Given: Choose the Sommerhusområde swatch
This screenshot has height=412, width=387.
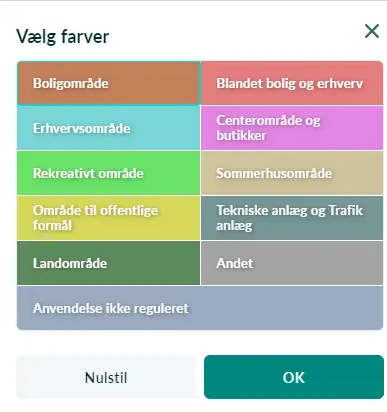Looking at the screenshot, I should pyautogui.click(x=292, y=173).
